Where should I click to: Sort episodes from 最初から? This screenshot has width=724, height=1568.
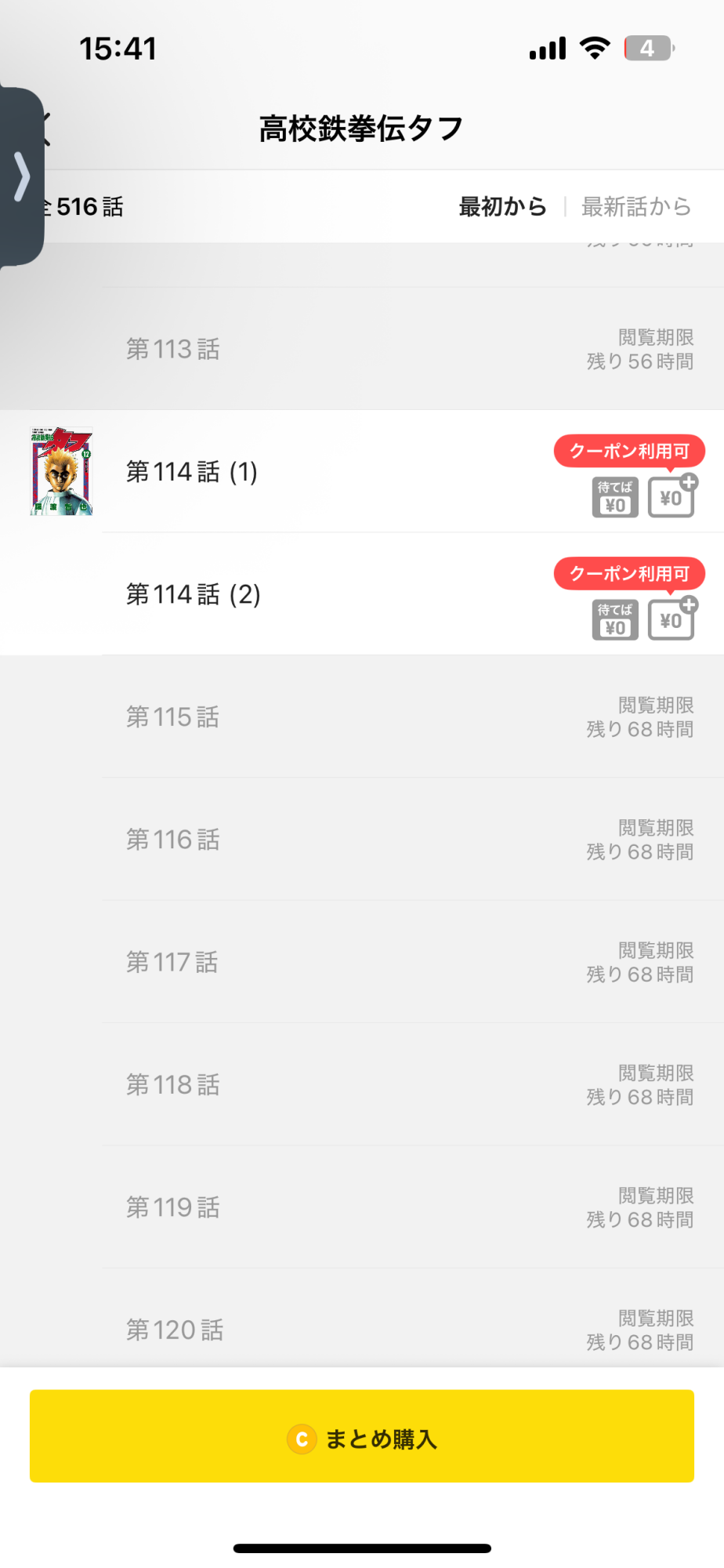[x=502, y=207]
